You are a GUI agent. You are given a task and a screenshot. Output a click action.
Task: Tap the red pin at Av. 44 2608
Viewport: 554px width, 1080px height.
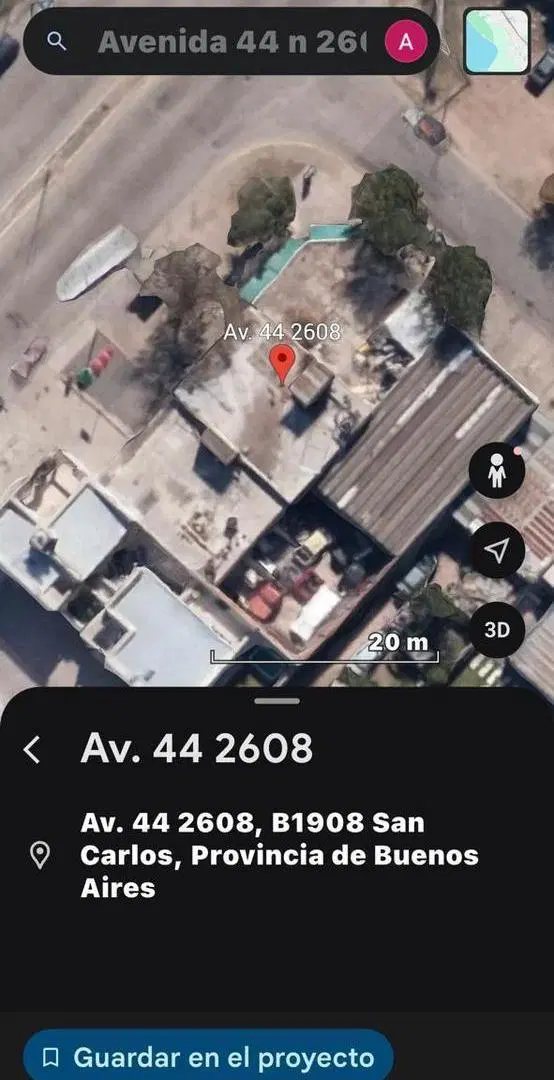[x=282, y=364]
